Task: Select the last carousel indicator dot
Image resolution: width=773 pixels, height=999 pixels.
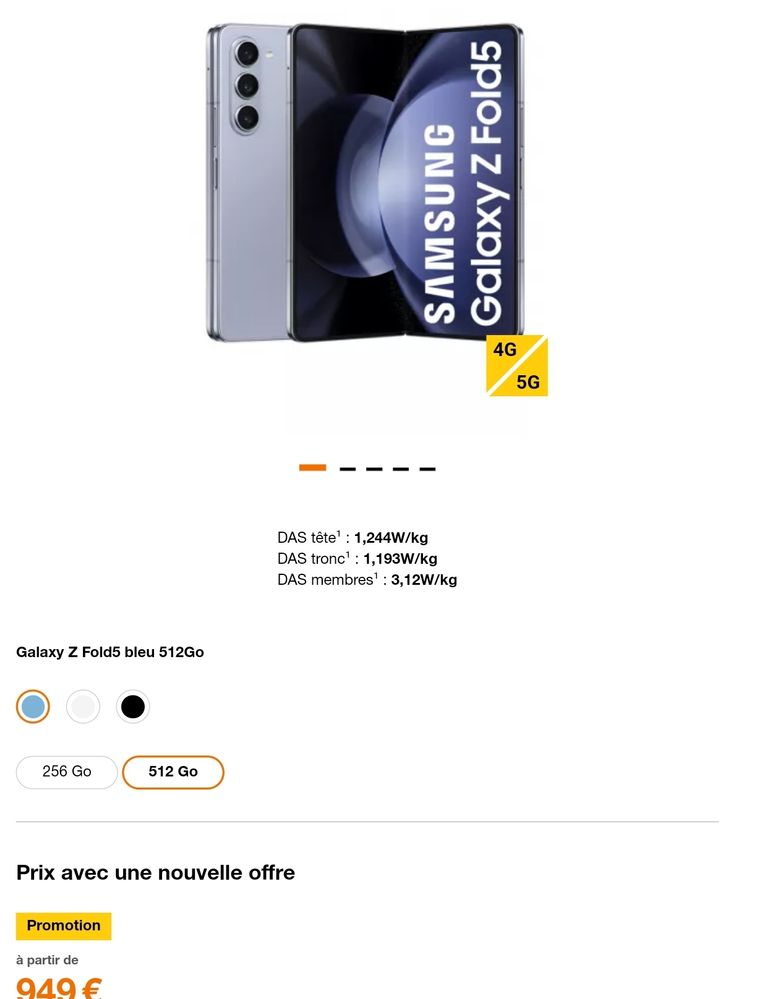Action: pyautogui.click(x=428, y=467)
